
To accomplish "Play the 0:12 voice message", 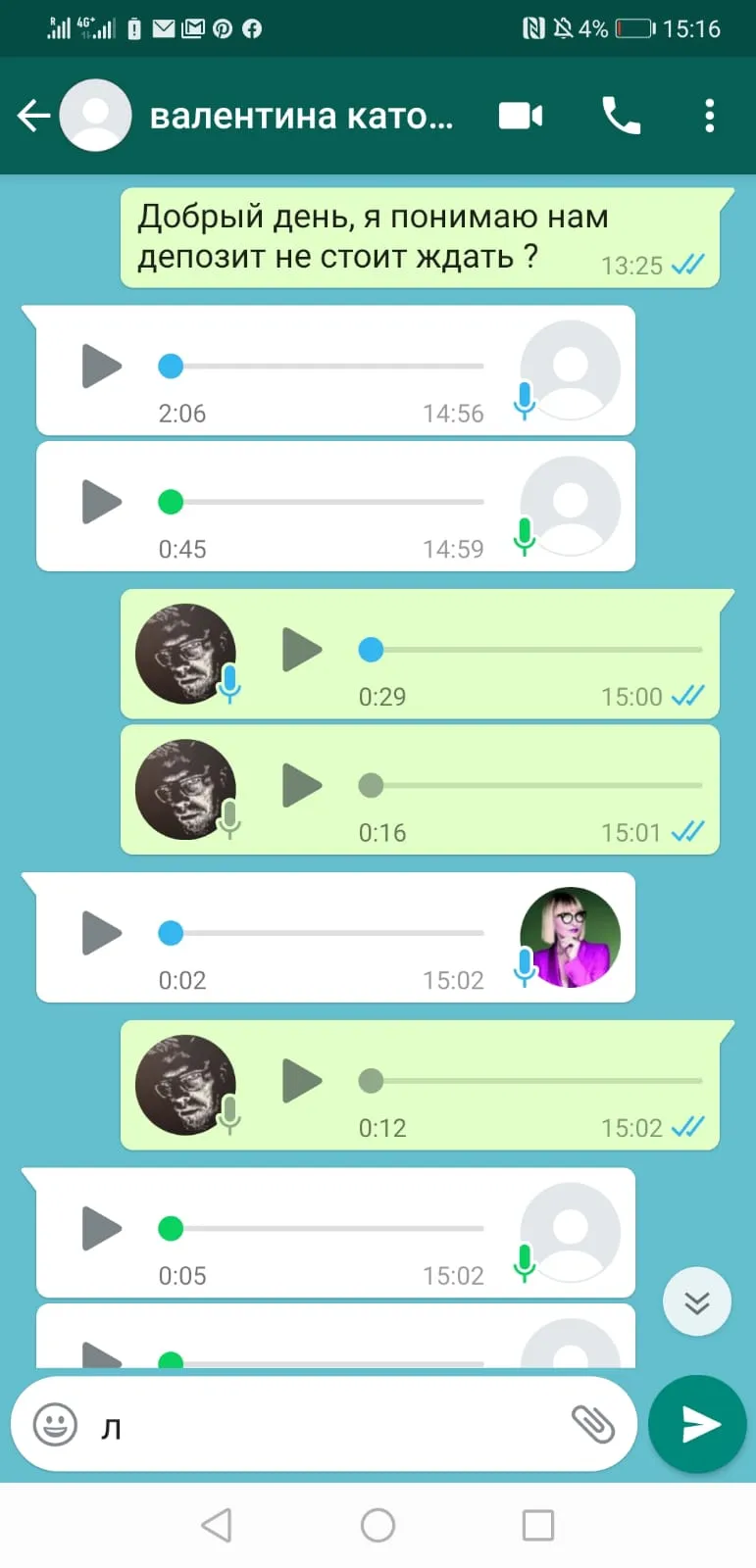I will (302, 1081).
